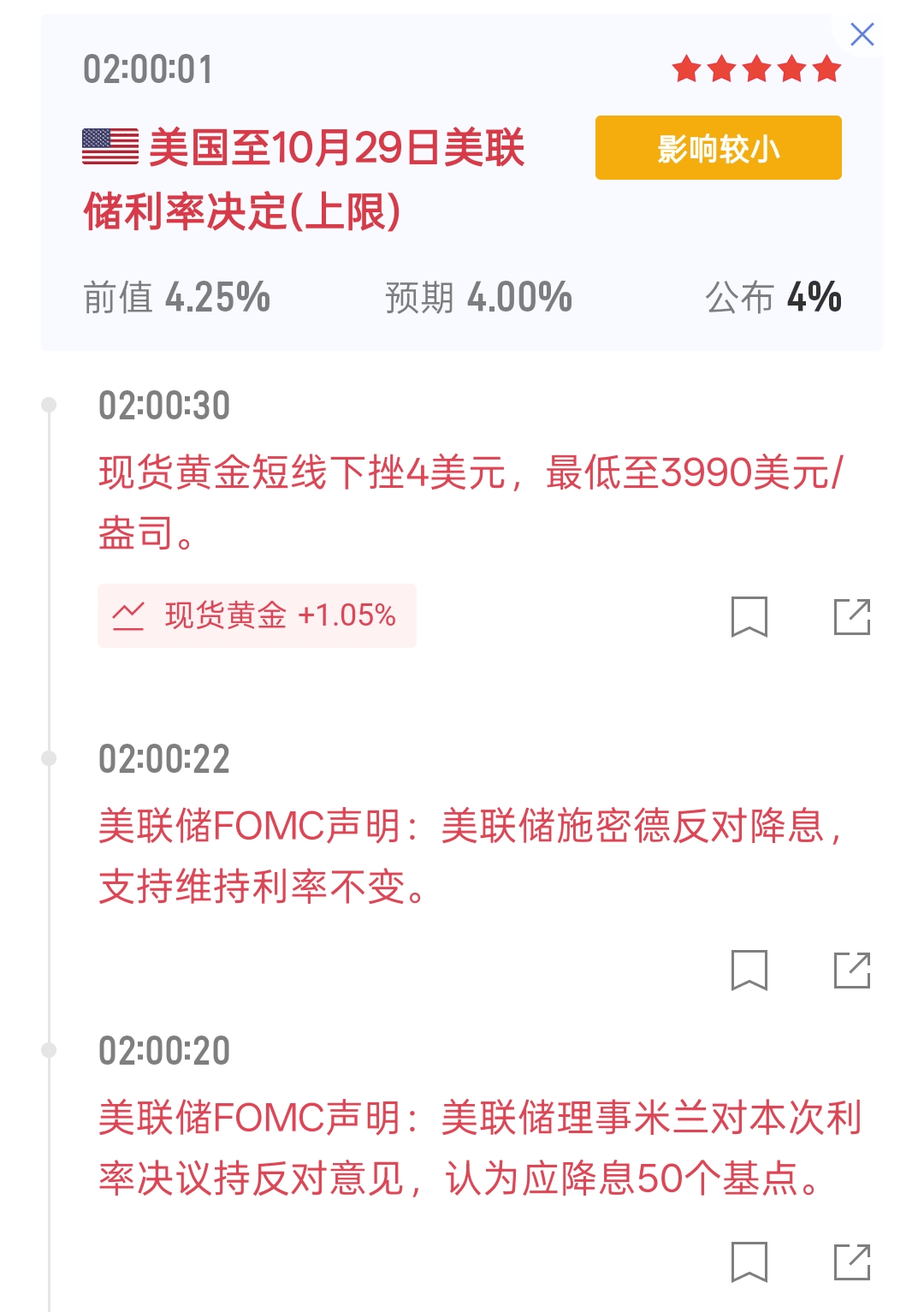Share the 02:00:22 FOMC statement item
This screenshot has height=1312, width=924.
click(852, 971)
